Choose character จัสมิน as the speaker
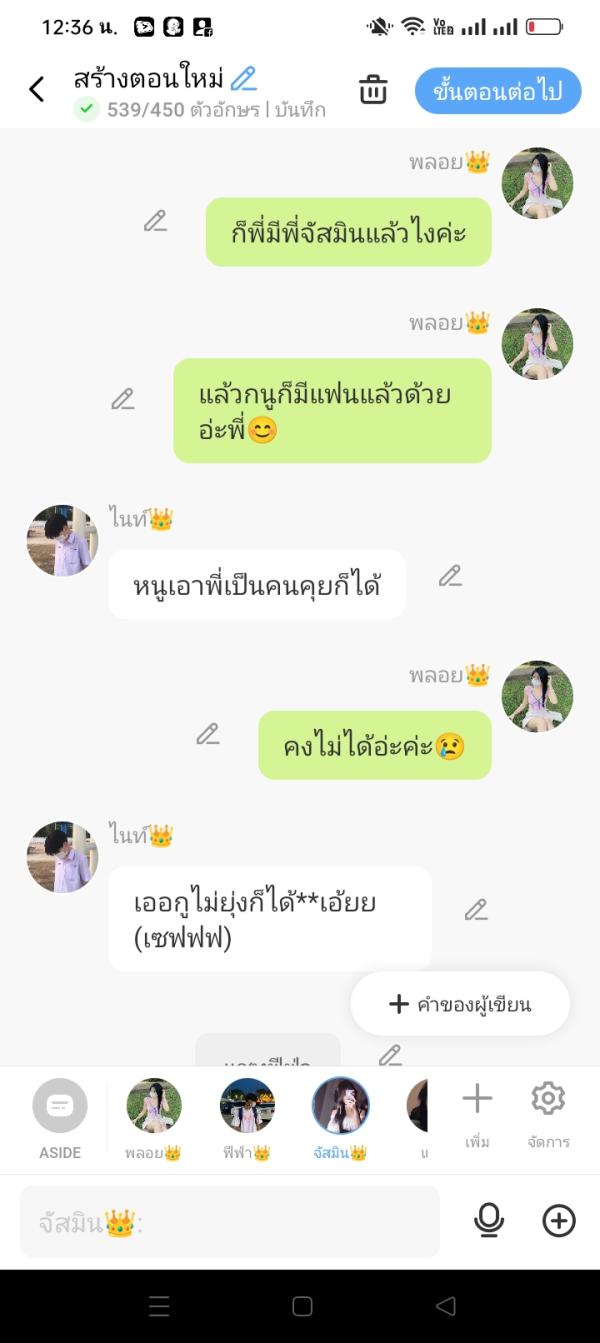 [341, 1117]
